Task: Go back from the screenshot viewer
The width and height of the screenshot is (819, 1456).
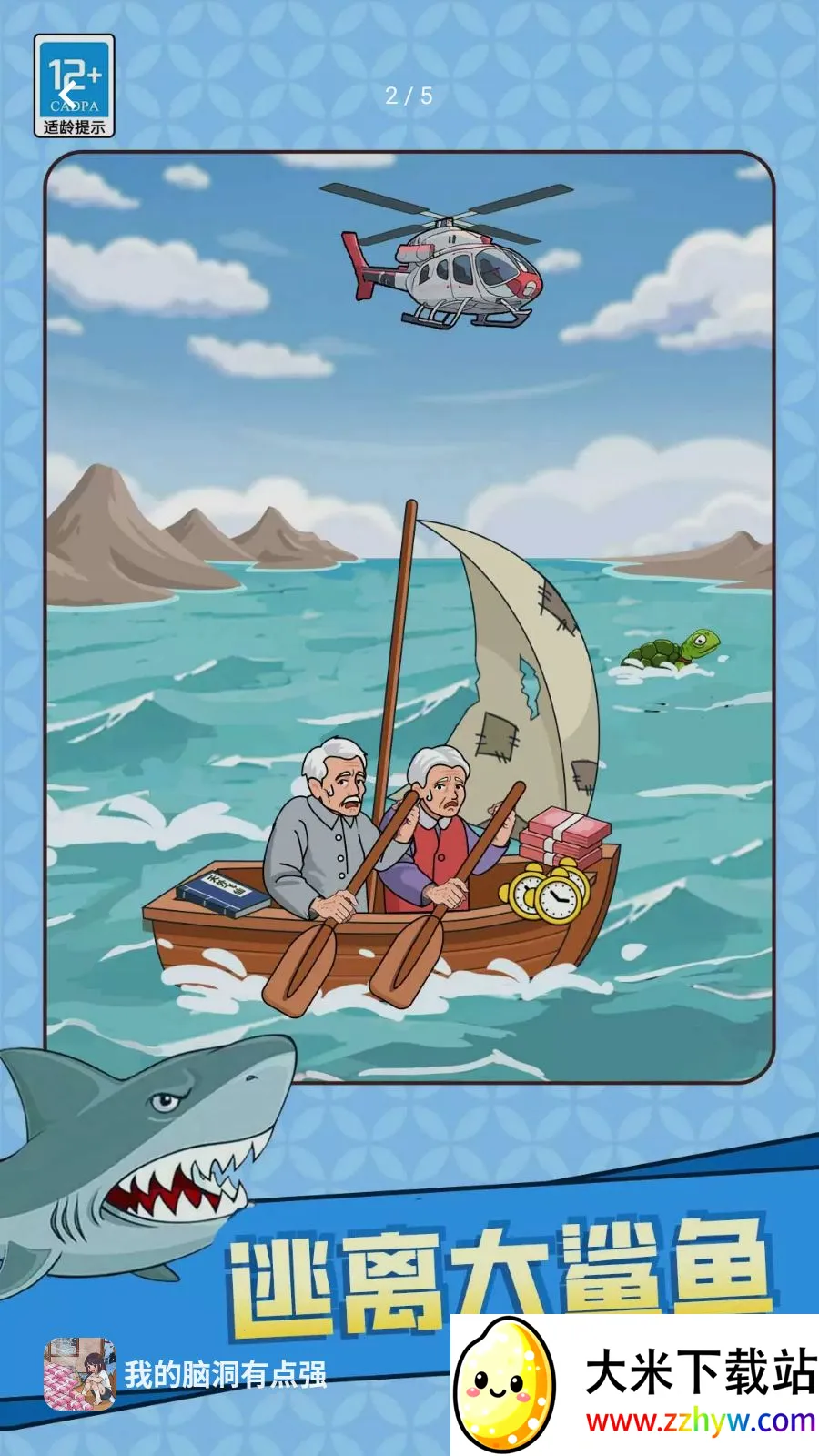Action: (x=68, y=93)
